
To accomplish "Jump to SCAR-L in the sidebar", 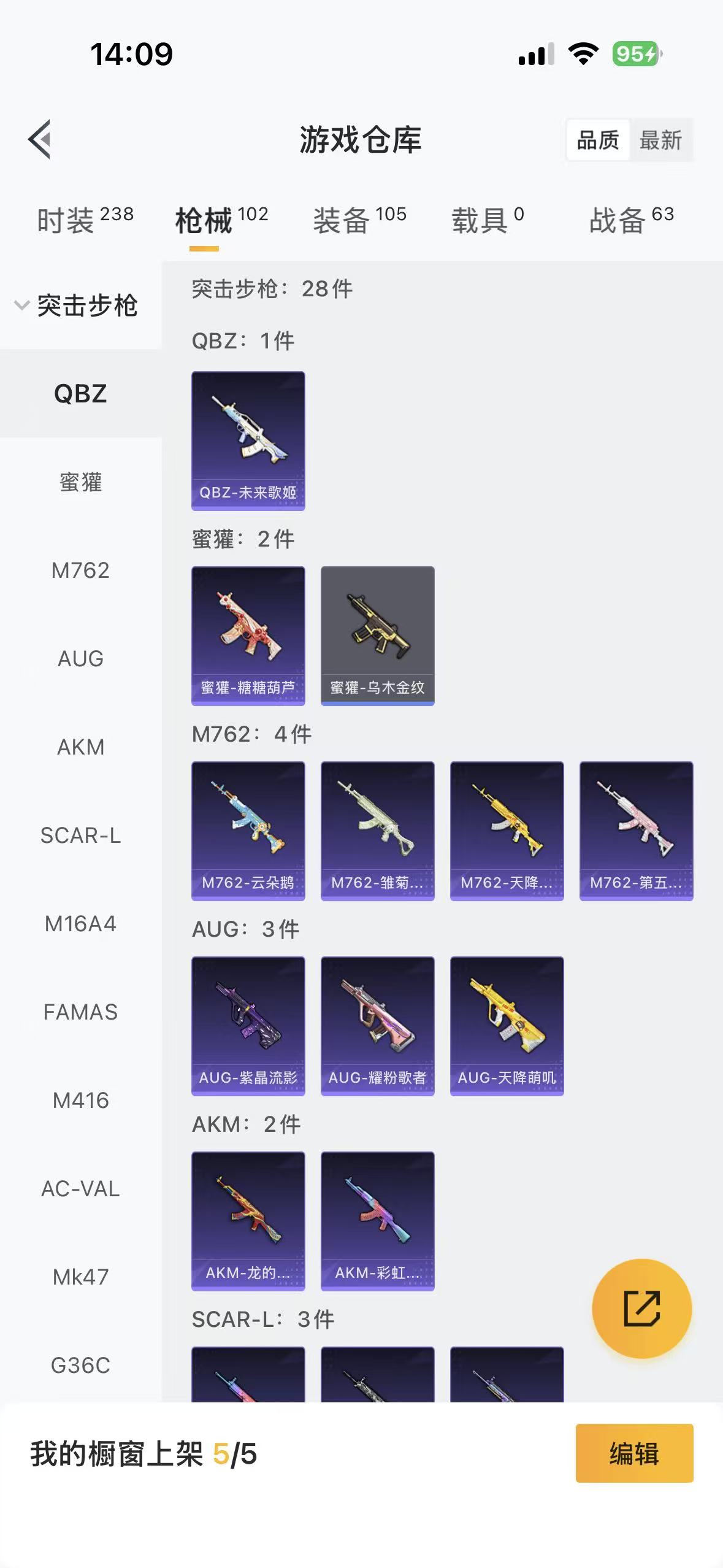I will click(x=80, y=836).
